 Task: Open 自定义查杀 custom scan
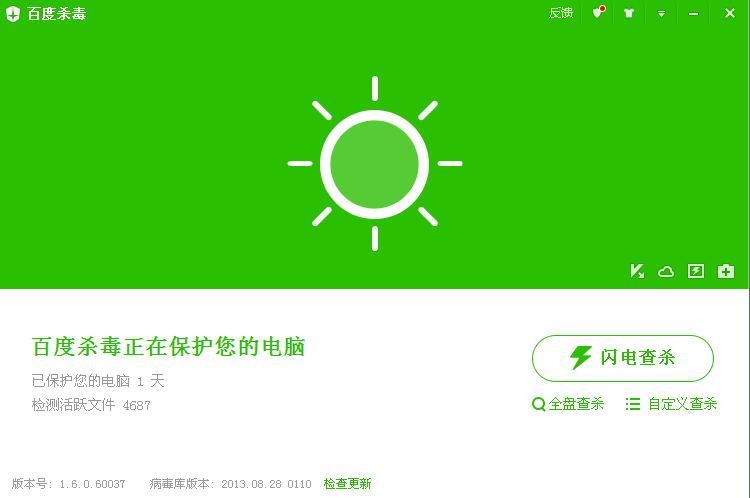671,404
